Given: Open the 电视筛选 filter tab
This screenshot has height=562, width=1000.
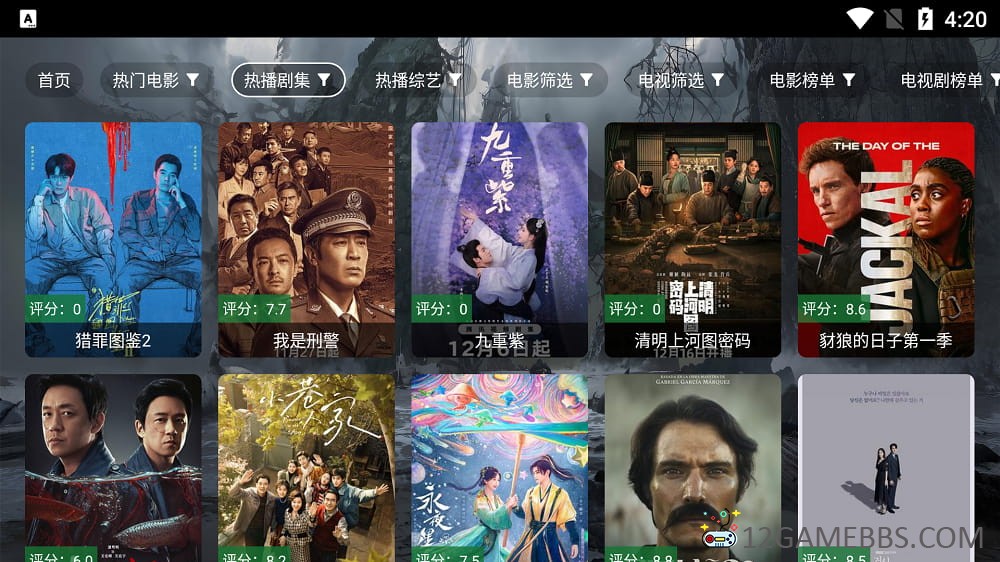Looking at the screenshot, I should (681, 80).
